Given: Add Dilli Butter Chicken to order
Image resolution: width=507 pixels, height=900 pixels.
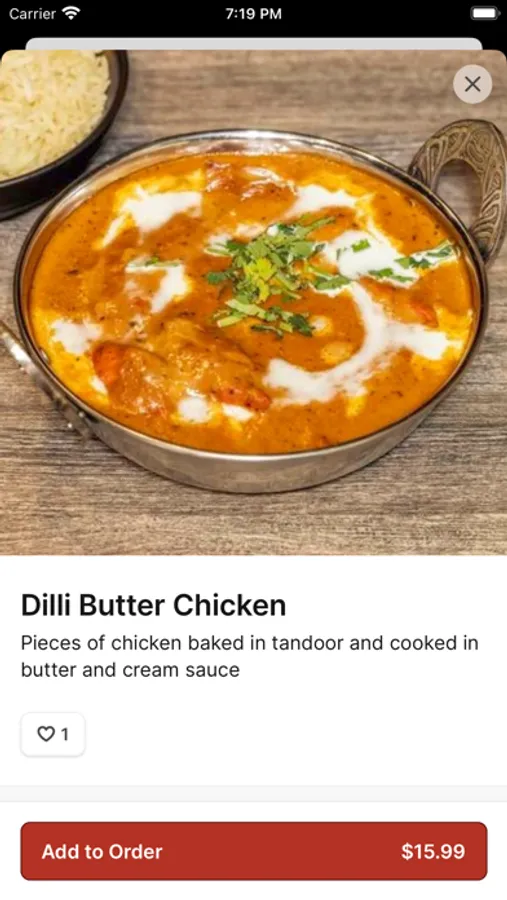Looking at the screenshot, I should [254, 851].
